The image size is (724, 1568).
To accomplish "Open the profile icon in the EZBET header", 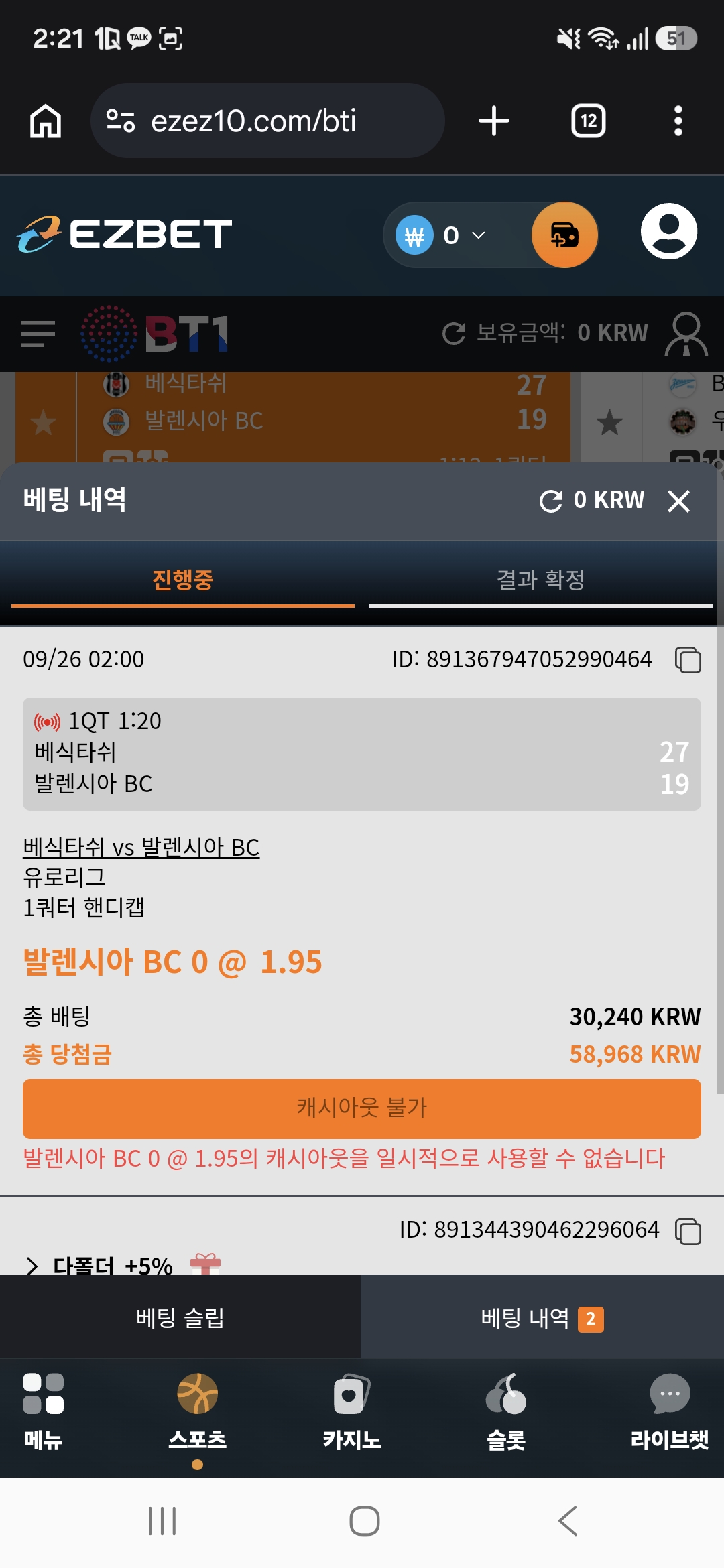I will pos(669,232).
